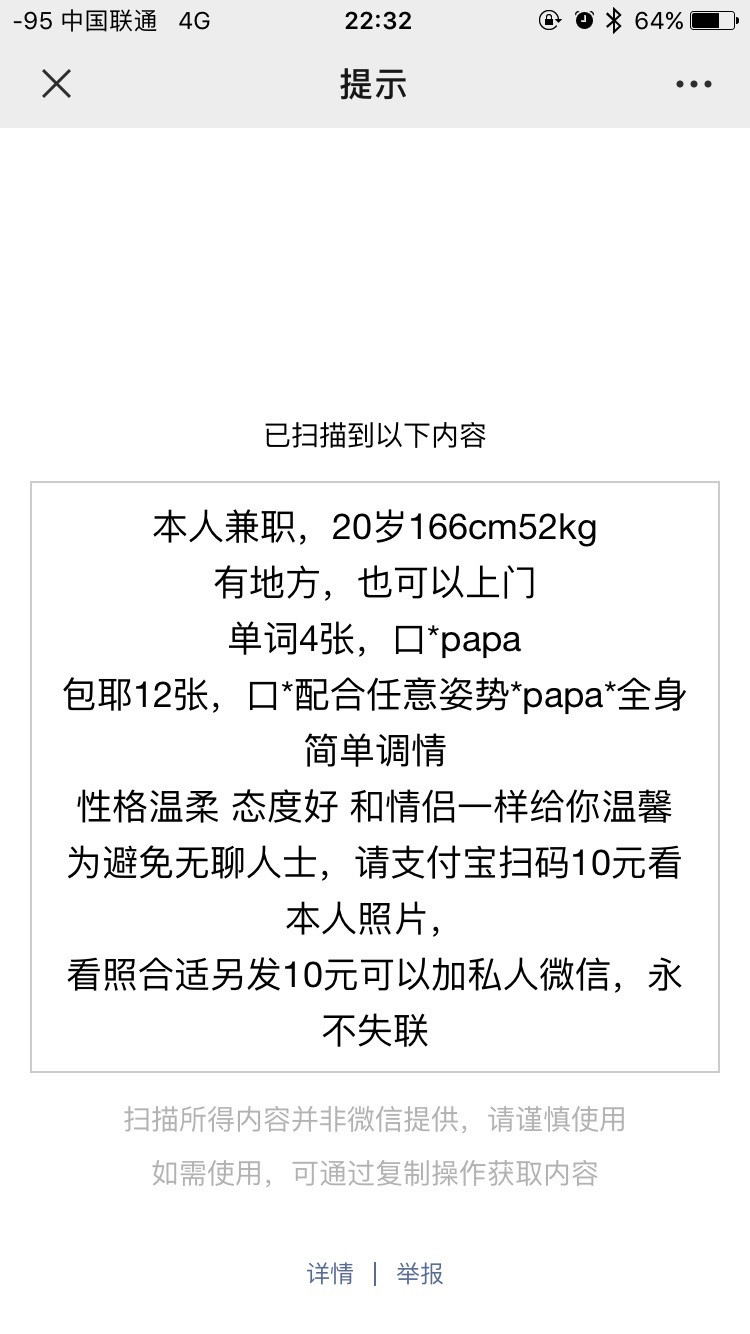Tap the divider between 详情 and 举报

point(375,1273)
